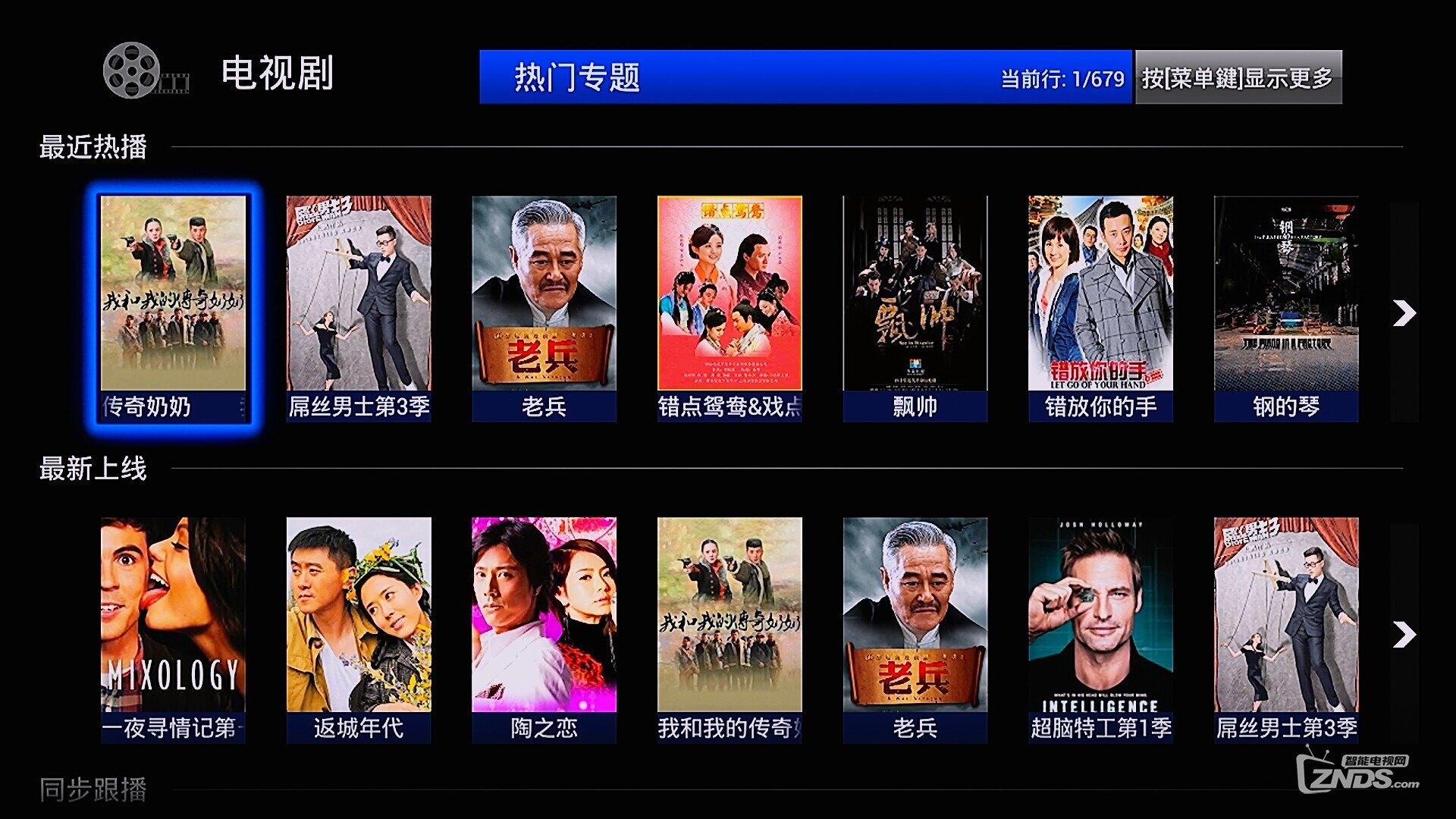Open 屌丝男士第3季 in 最近热播 row
Image resolution: width=1456 pixels, height=819 pixels.
(359, 307)
